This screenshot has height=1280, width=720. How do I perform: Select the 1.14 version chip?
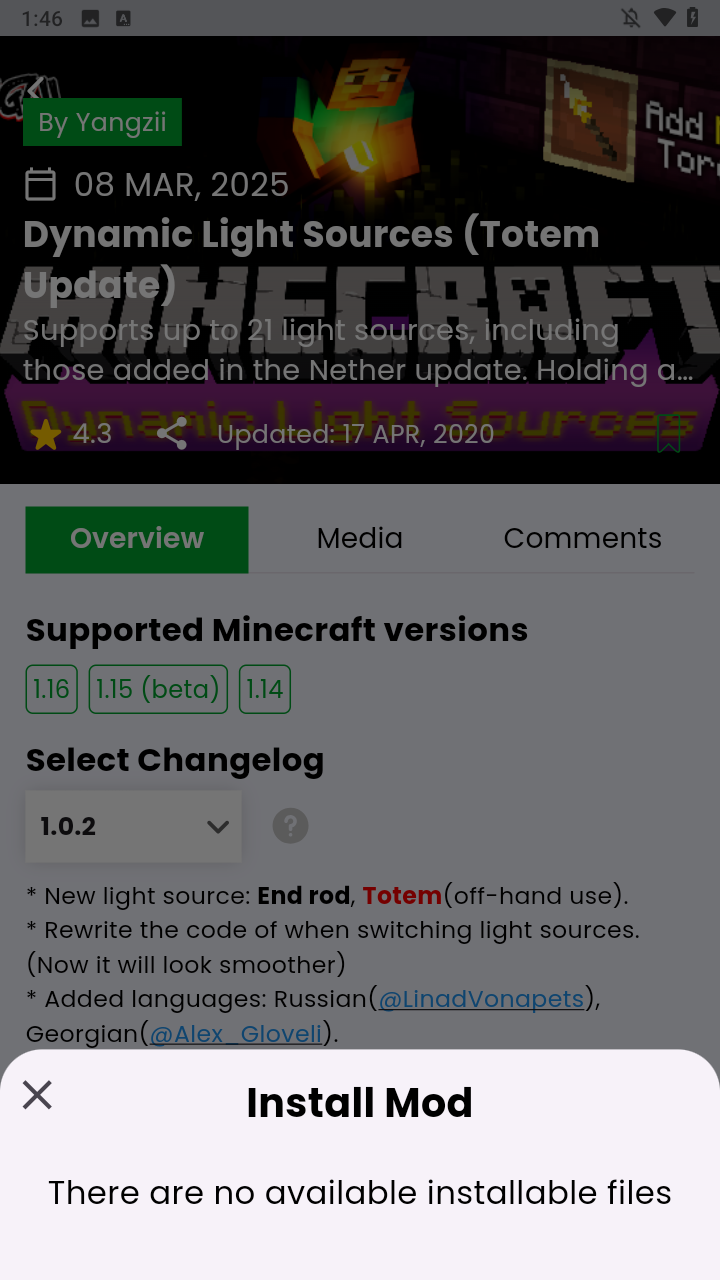(265, 689)
